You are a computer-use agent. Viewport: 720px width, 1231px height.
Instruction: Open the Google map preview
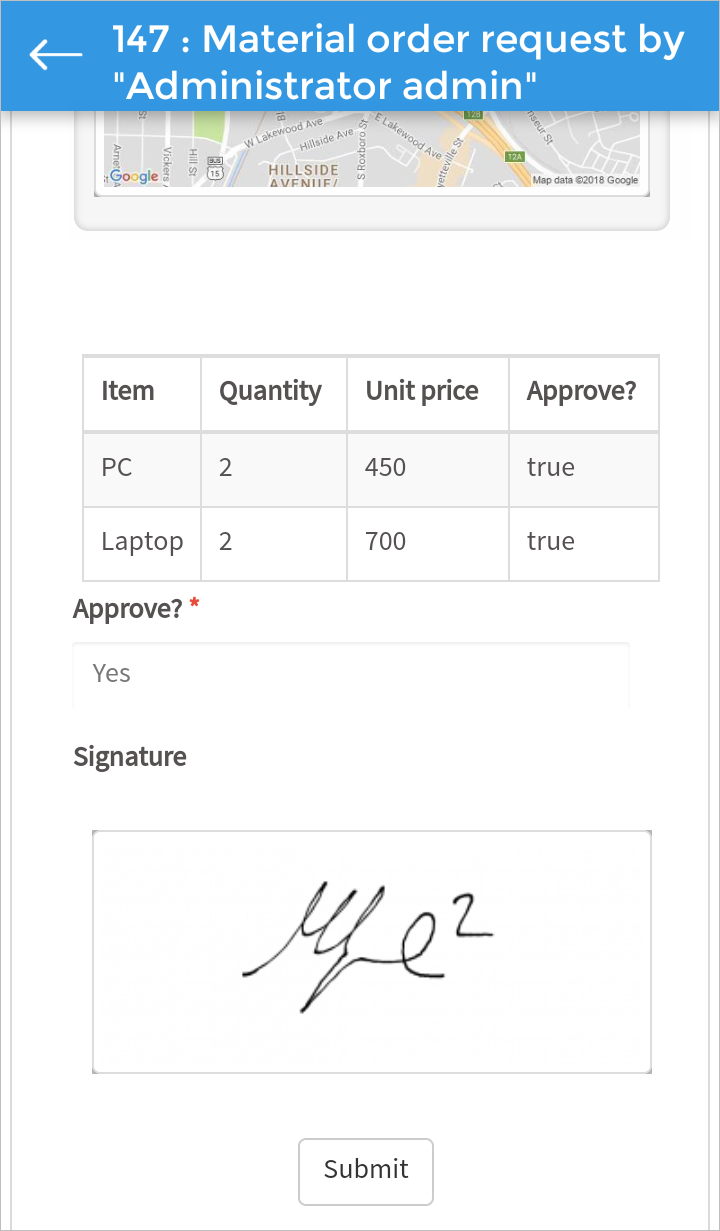[x=372, y=150]
